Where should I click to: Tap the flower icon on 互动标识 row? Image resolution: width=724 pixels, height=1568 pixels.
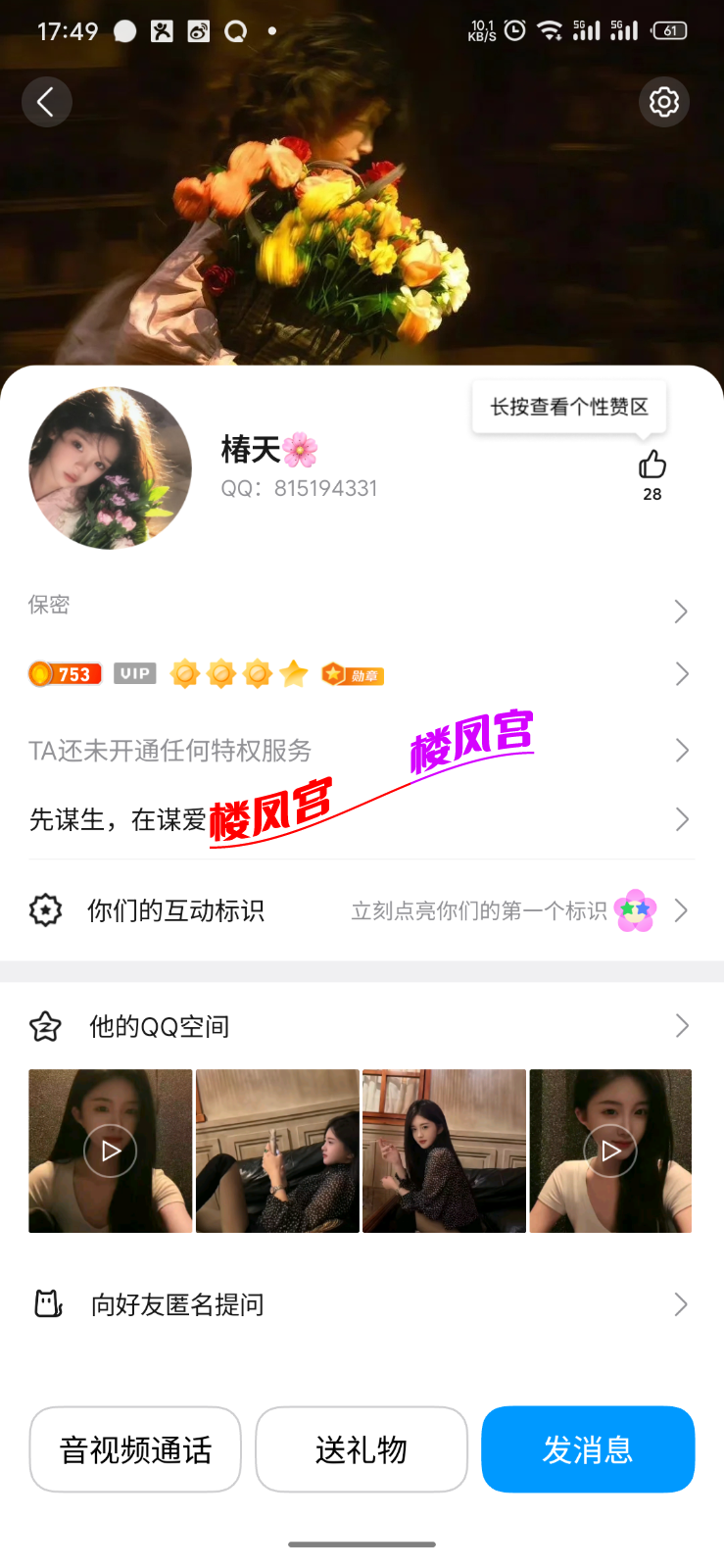point(634,910)
